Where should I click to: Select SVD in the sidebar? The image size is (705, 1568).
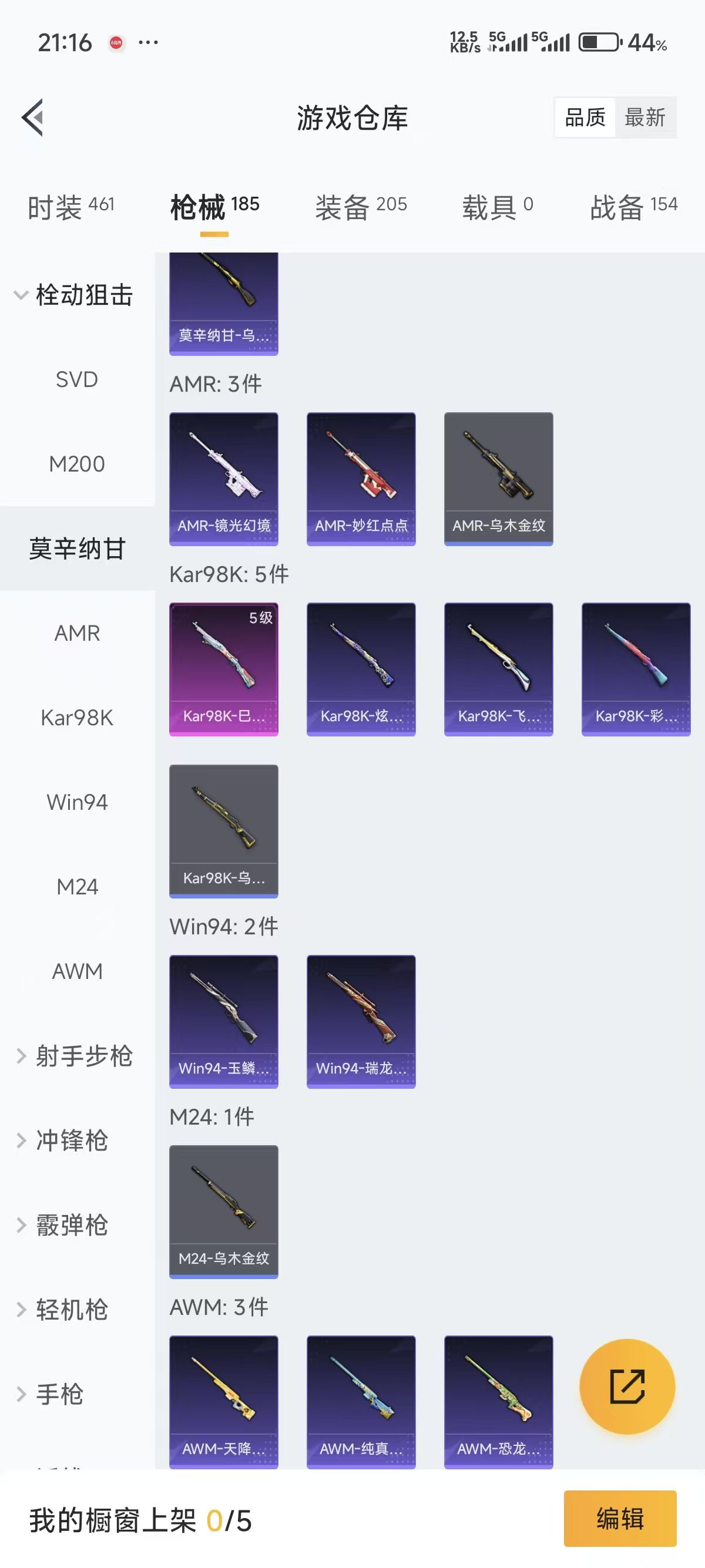77,380
